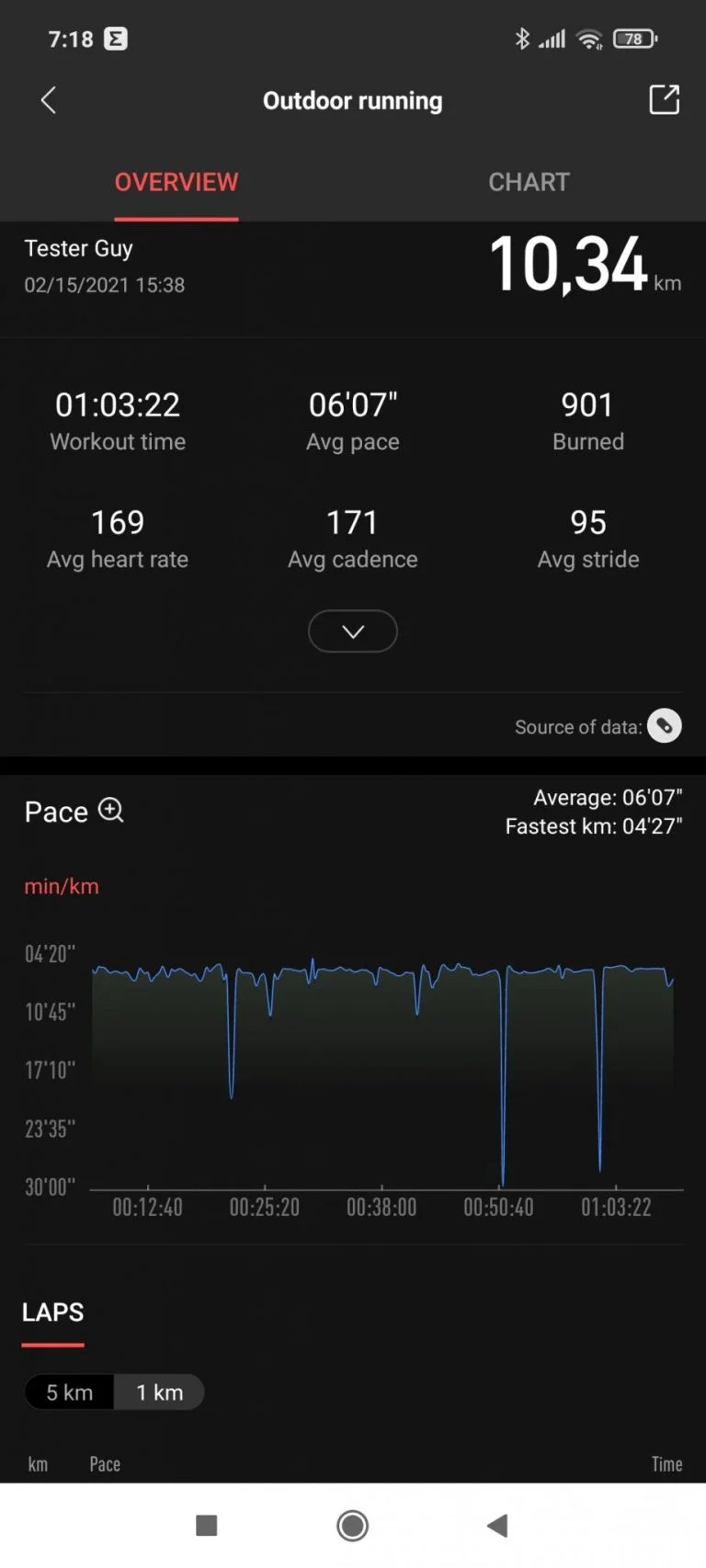Tap the Bluetooth status icon
This screenshot has width=706, height=1568.
click(x=522, y=39)
